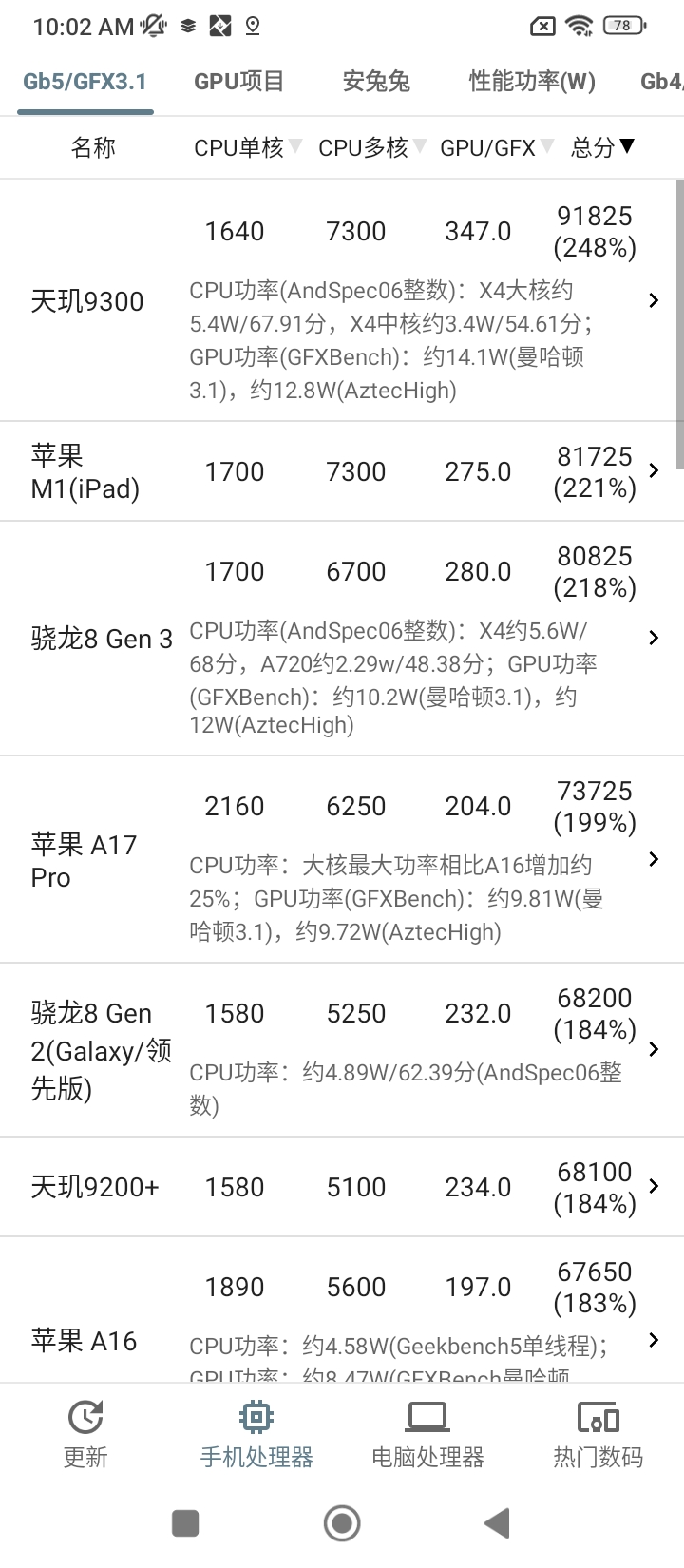
Task: Open 骁龙8 Gen 2(Galaxy/领先版) entry
Action: pos(342,1050)
